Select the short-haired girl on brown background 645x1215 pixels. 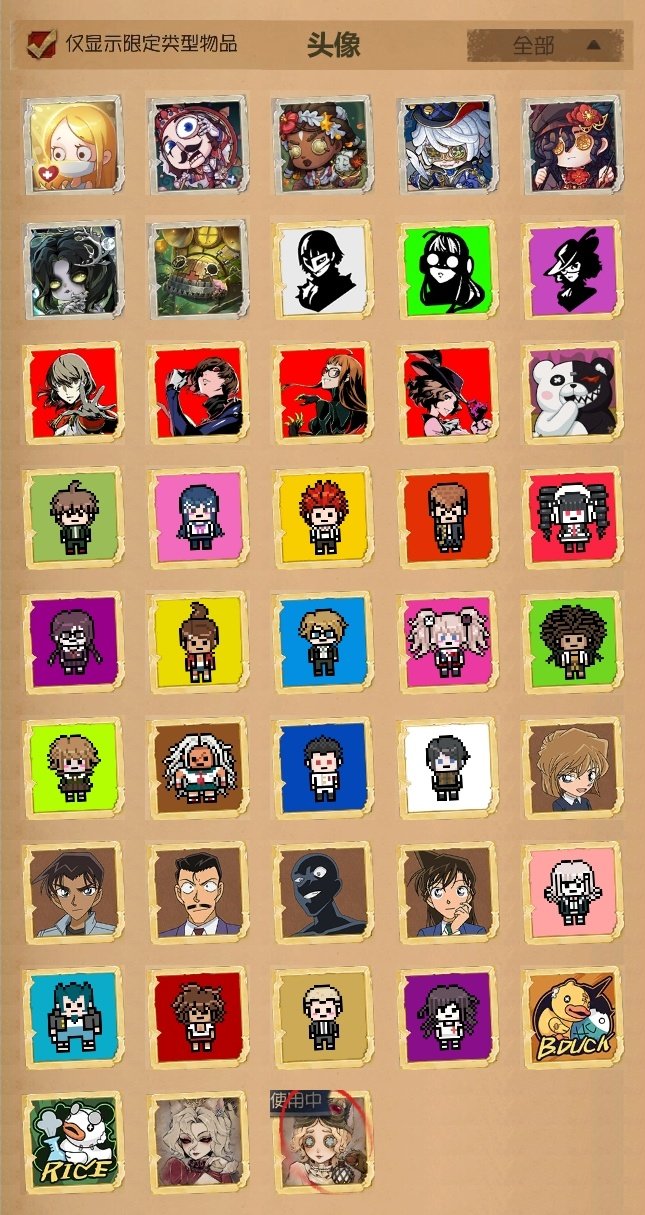tap(572, 767)
